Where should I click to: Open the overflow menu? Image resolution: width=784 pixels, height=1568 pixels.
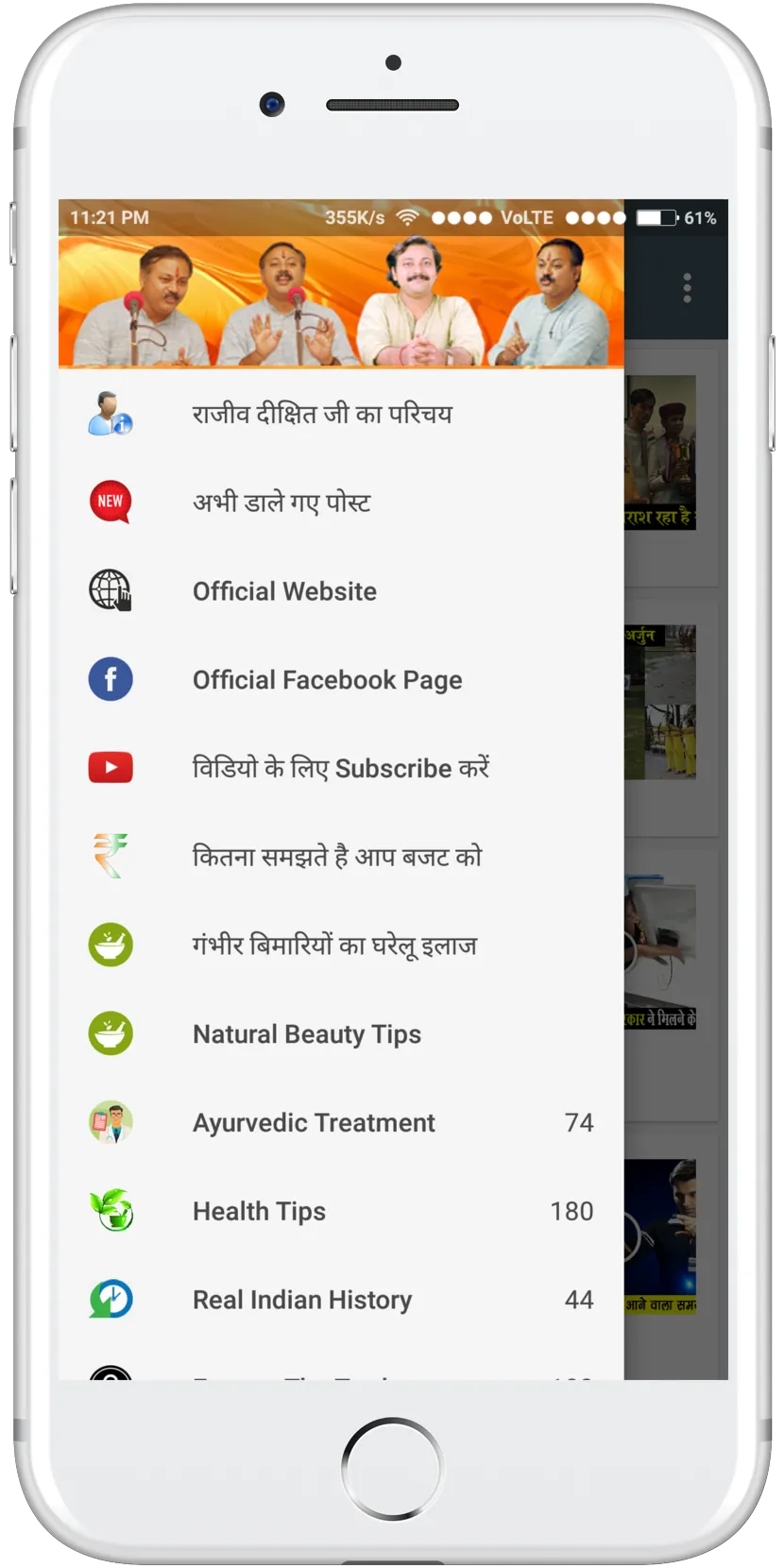pos(687,288)
